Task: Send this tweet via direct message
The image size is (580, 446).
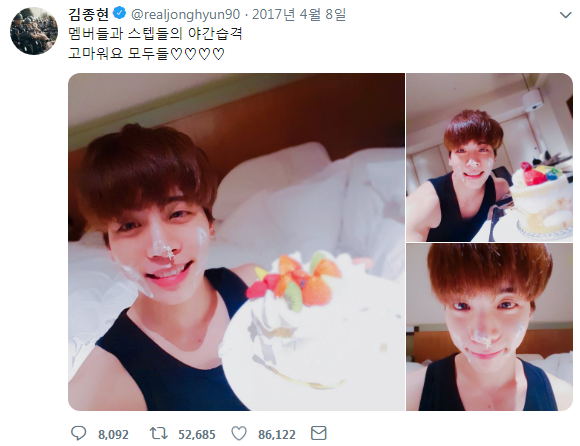Action: tap(318, 433)
